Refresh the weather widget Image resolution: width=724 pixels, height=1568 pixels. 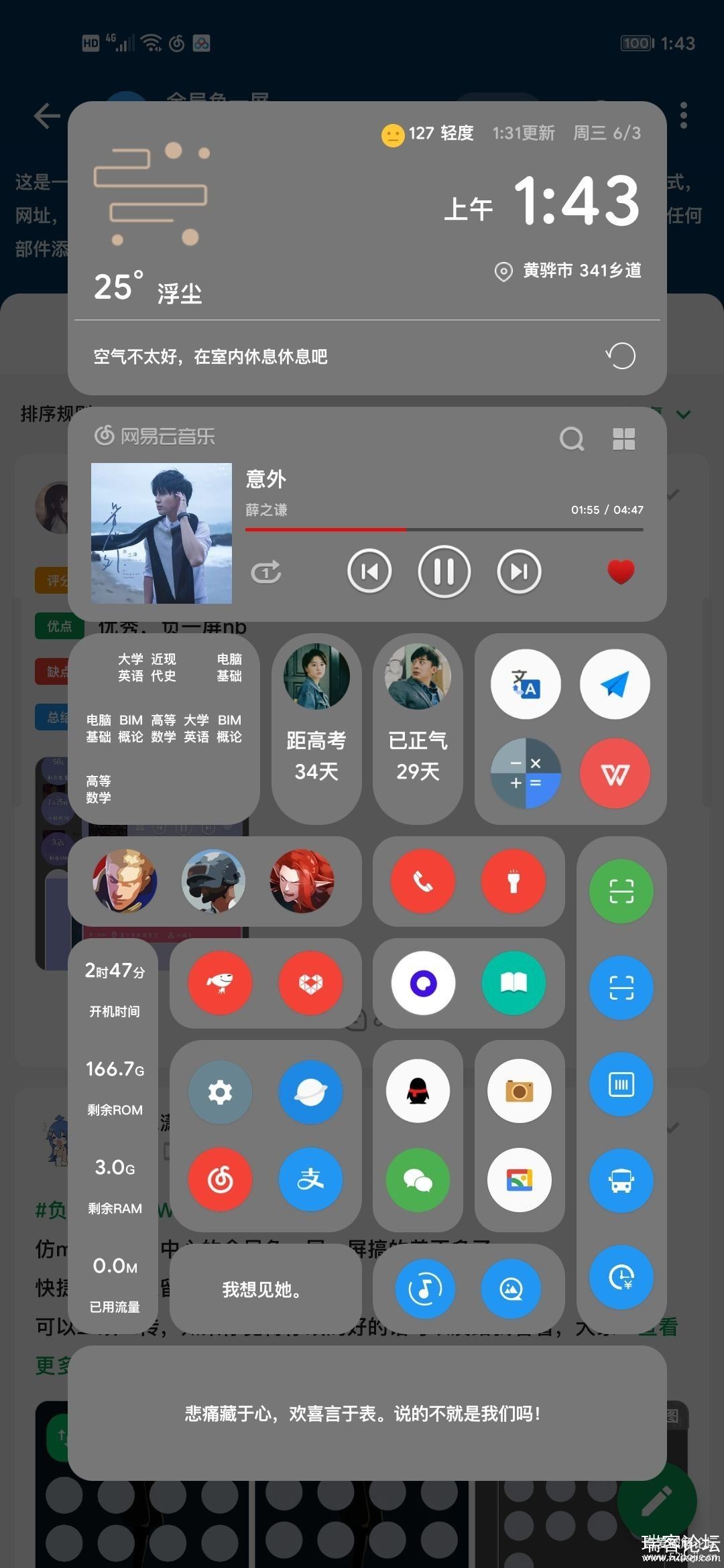click(621, 356)
